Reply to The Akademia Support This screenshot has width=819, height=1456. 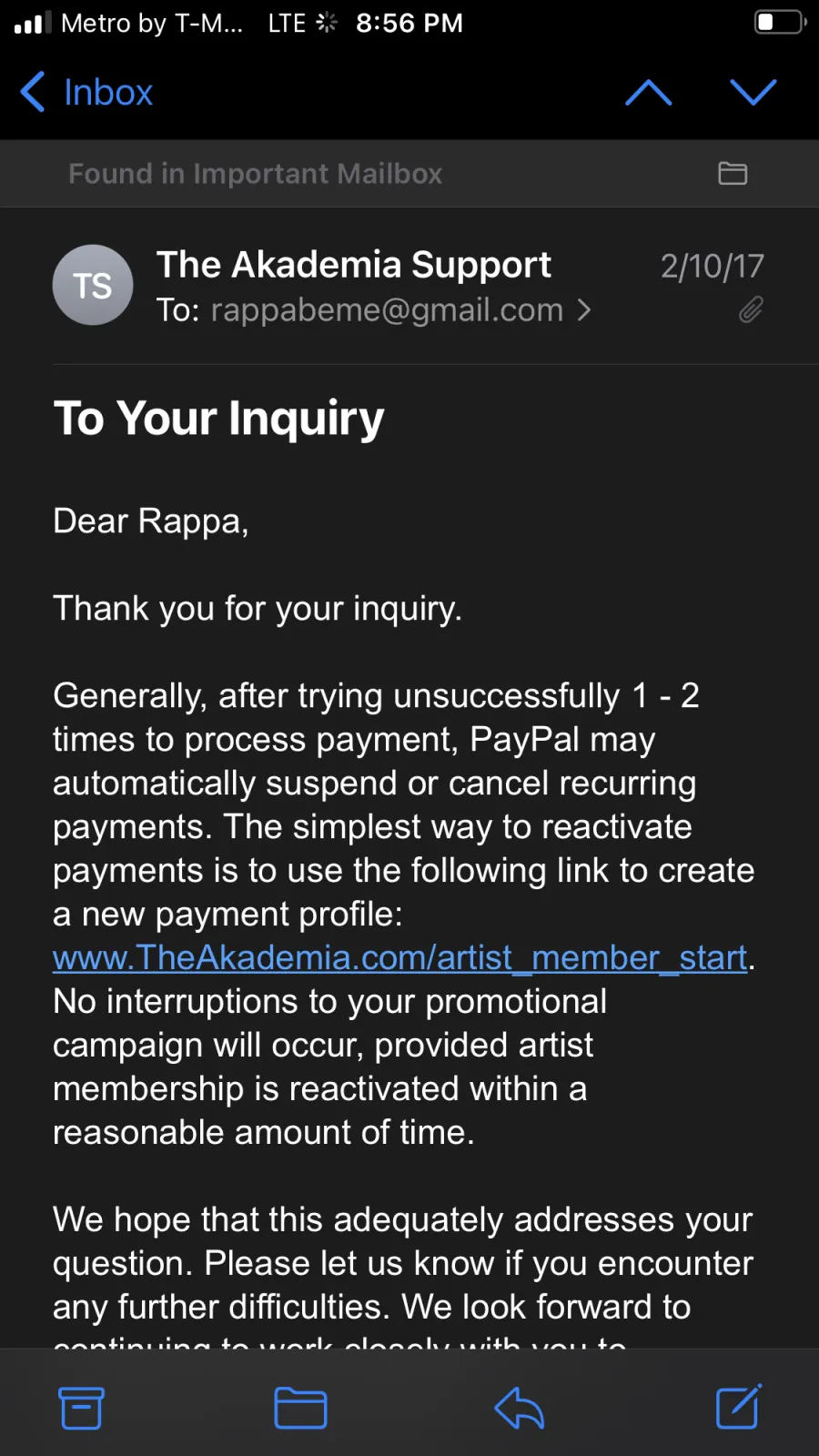[x=519, y=1408]
